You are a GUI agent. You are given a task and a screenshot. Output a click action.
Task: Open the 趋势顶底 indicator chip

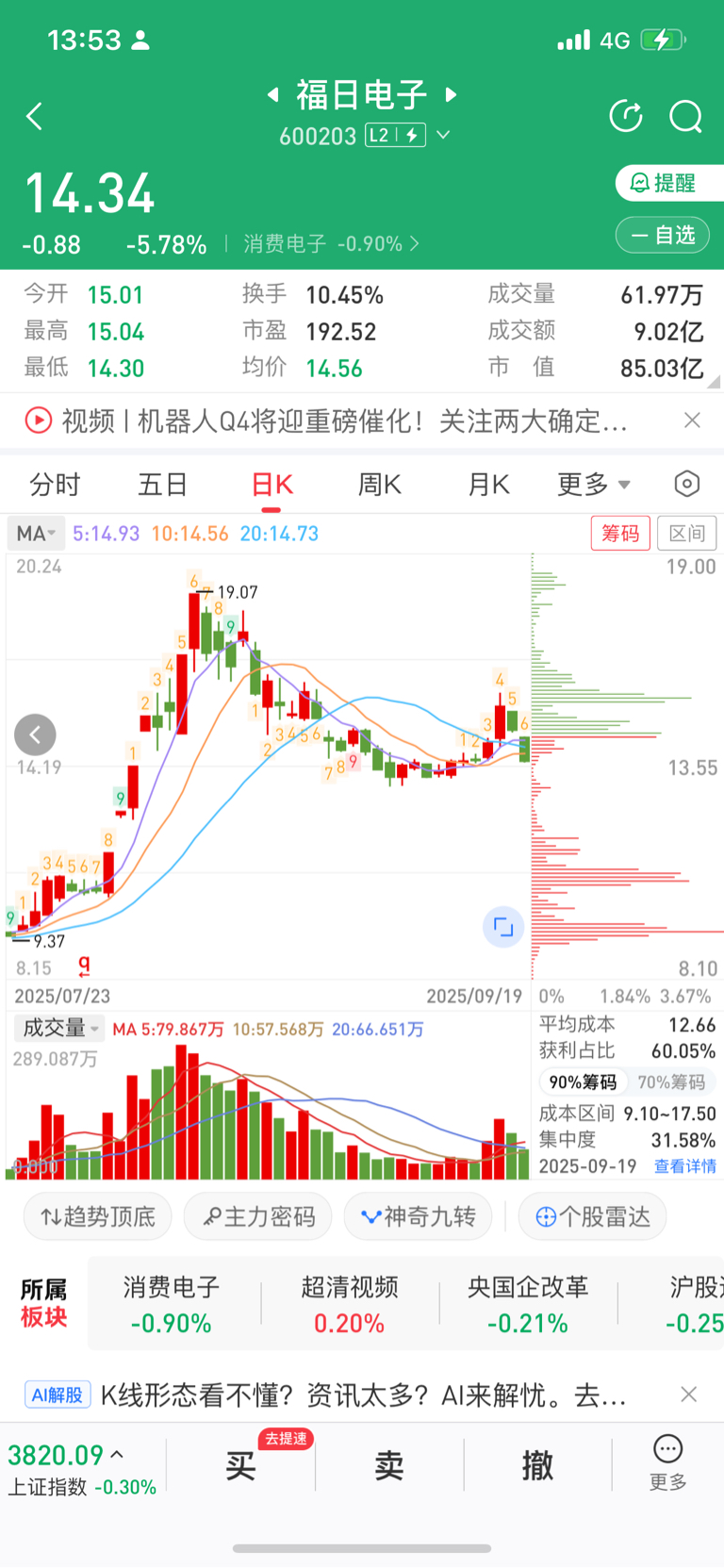[98, 1217]
